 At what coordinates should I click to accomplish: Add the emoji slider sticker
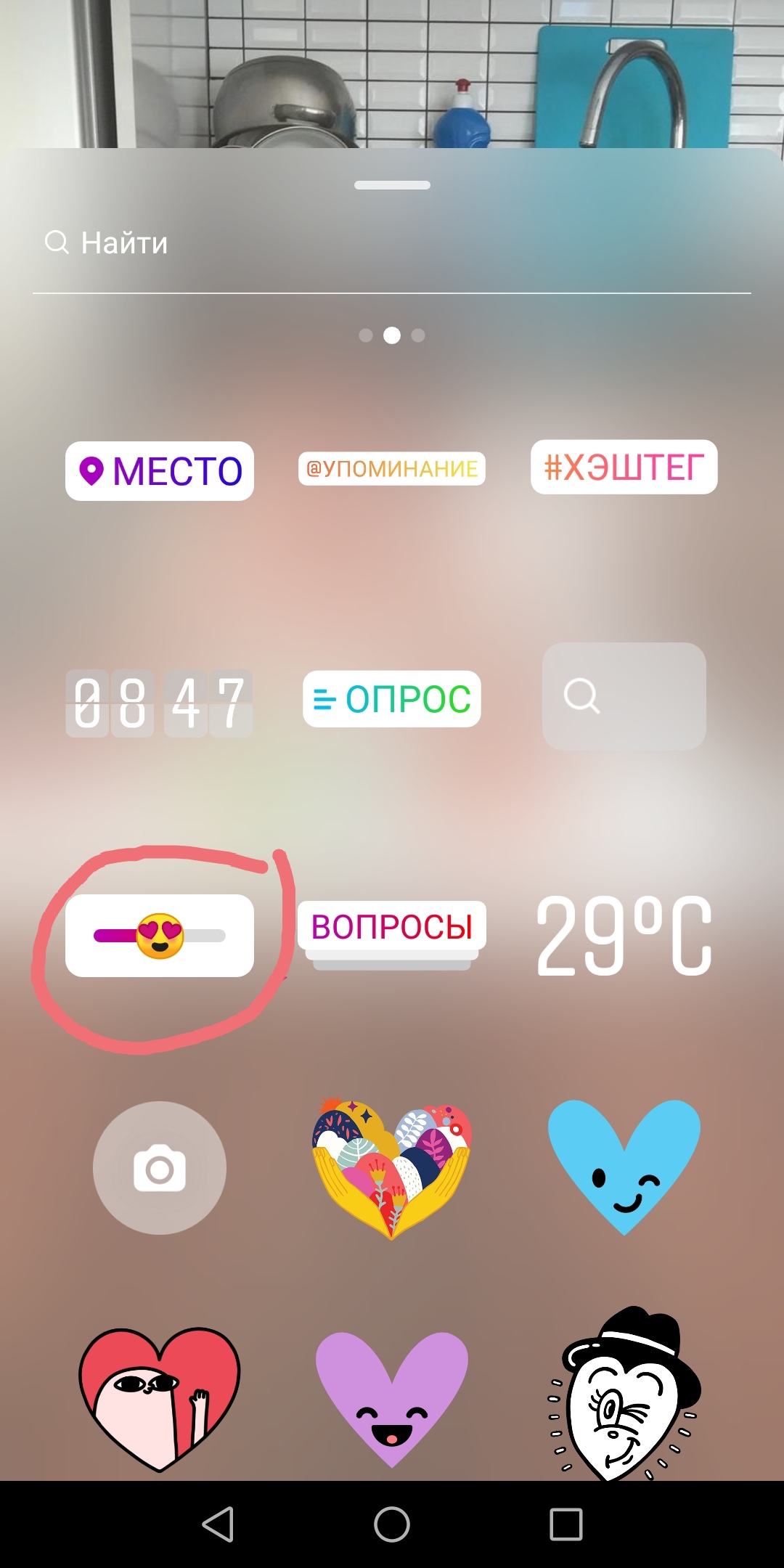(160, 936)
